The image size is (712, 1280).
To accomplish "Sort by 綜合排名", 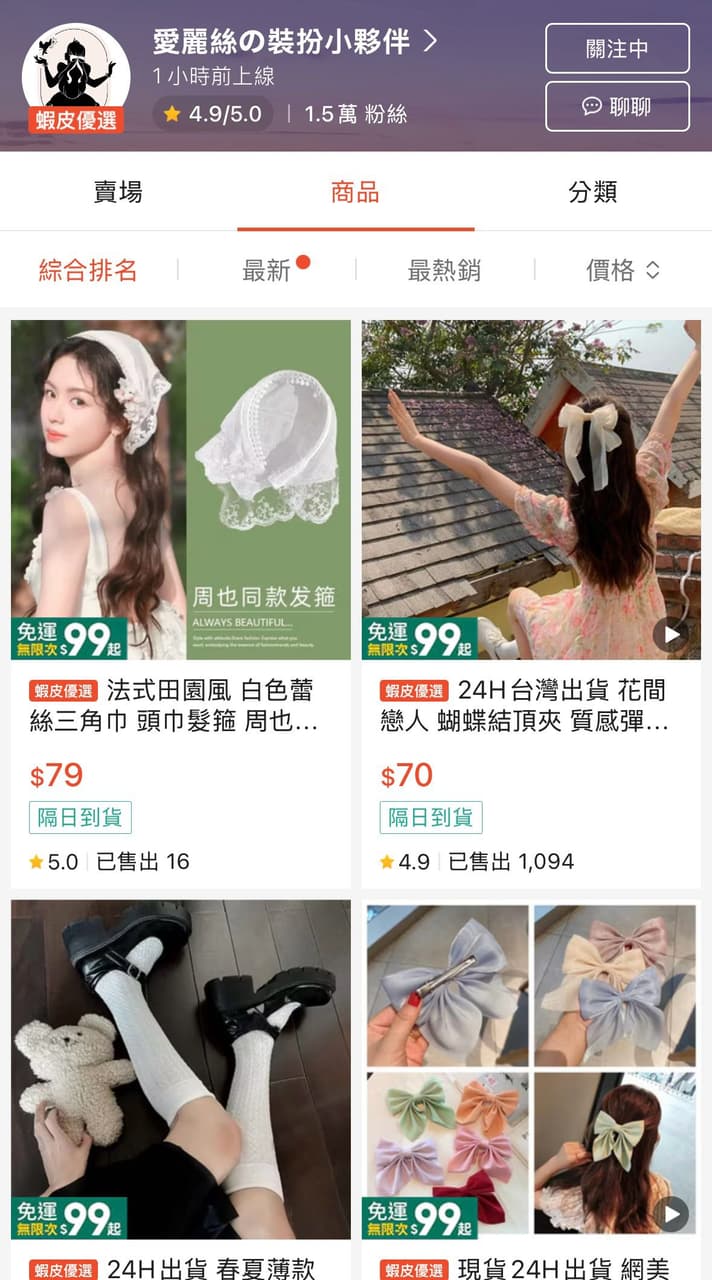I will [88, 270].
